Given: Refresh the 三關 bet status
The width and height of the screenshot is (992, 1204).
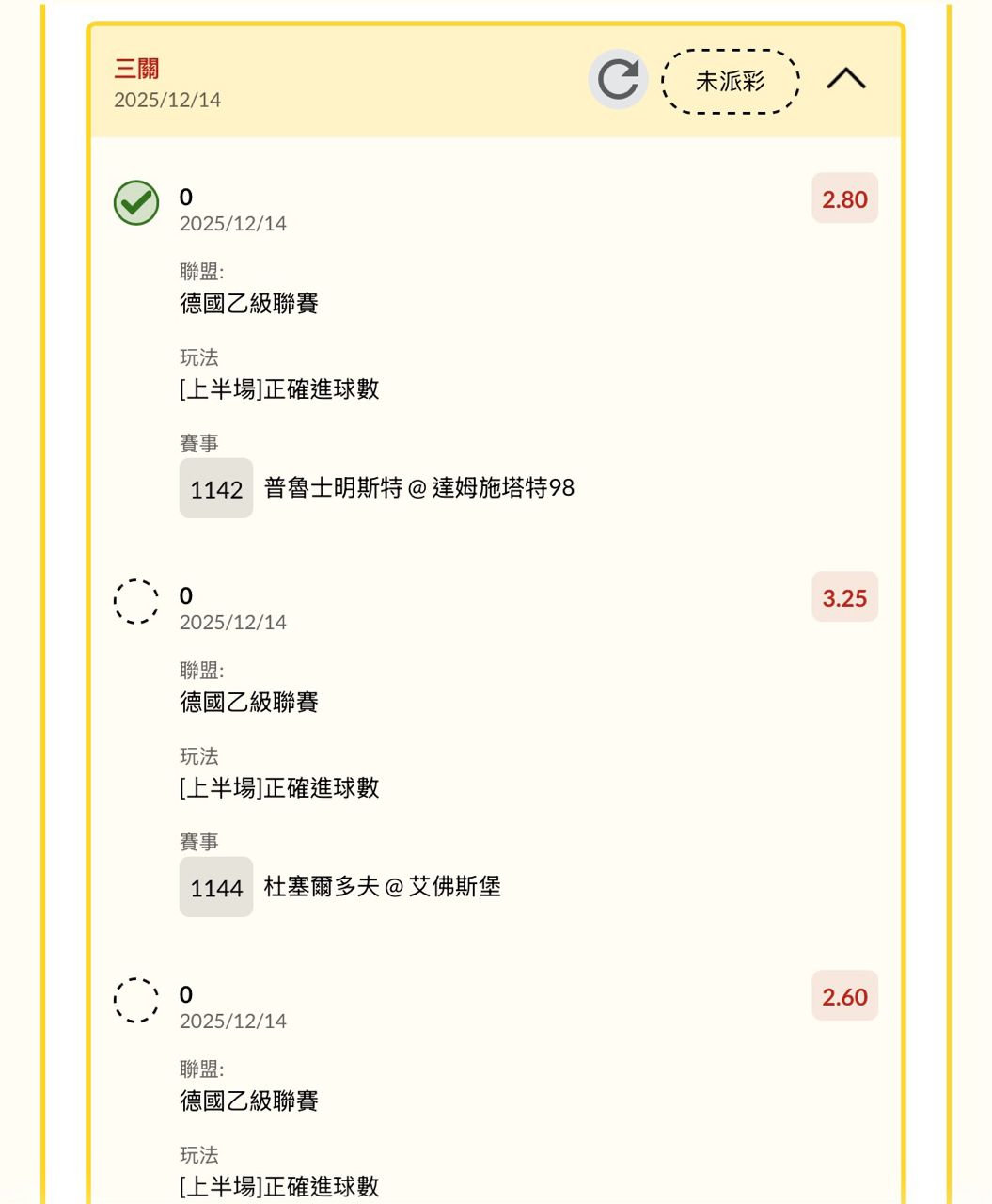Looking at the screenshot, I should (618, 80).
